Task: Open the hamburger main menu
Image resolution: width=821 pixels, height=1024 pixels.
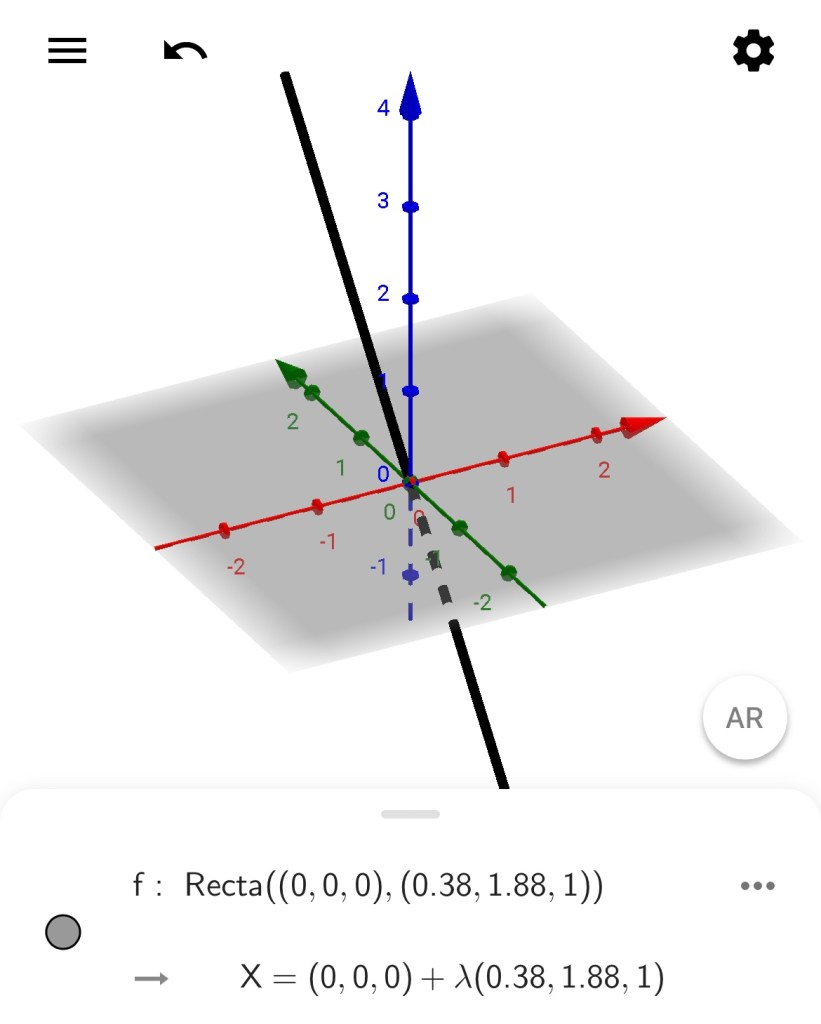Action: pos(68,51)
